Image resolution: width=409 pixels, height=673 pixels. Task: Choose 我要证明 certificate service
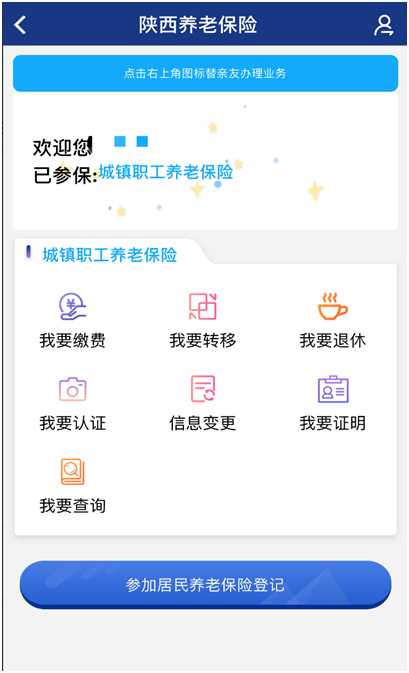tap(333, 404)
